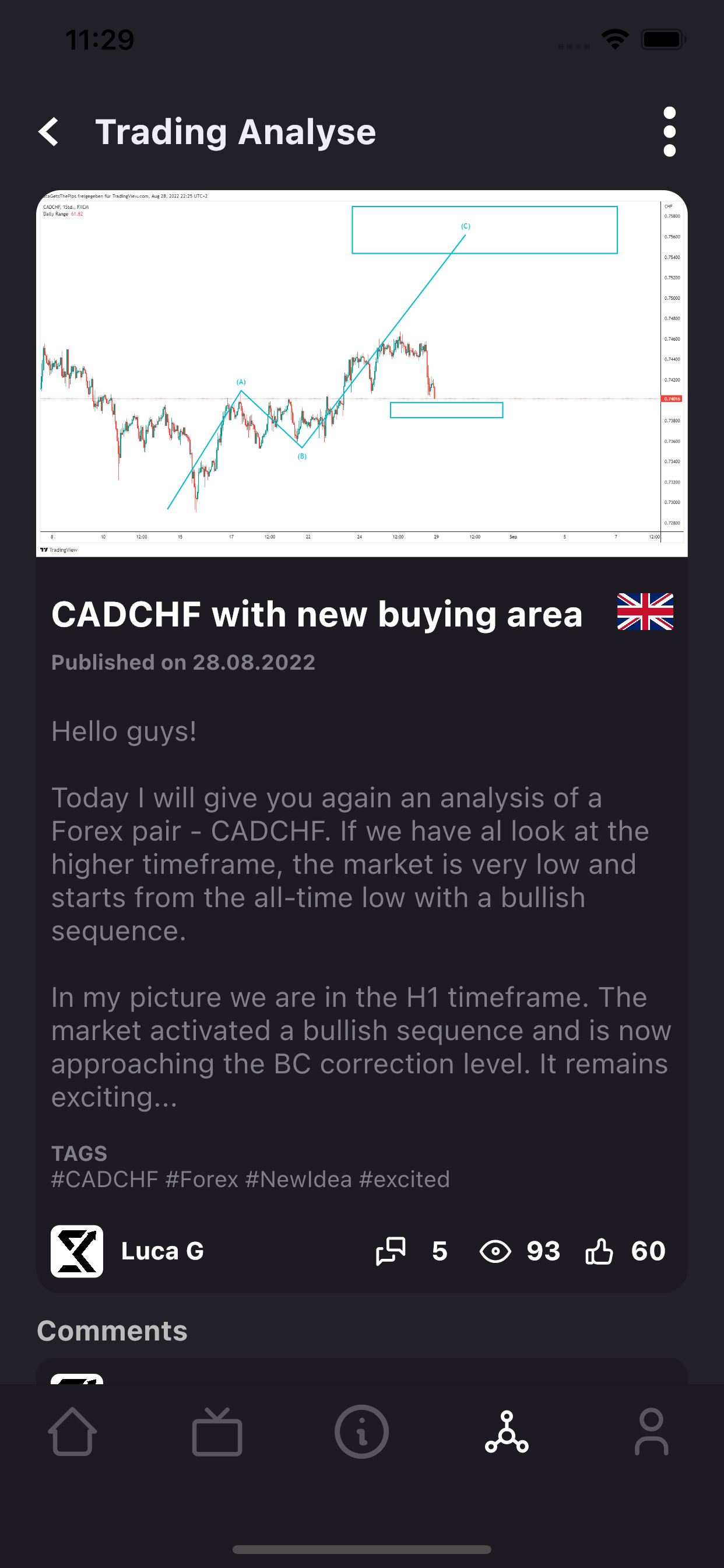Switch to the network community tab

507,1431
